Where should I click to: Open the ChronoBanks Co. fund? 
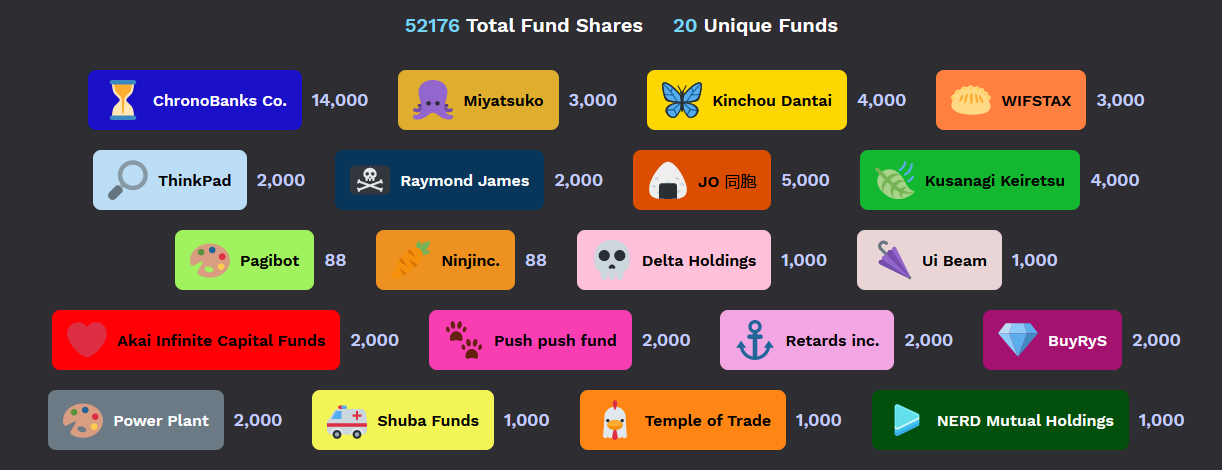tap(195, 100)
